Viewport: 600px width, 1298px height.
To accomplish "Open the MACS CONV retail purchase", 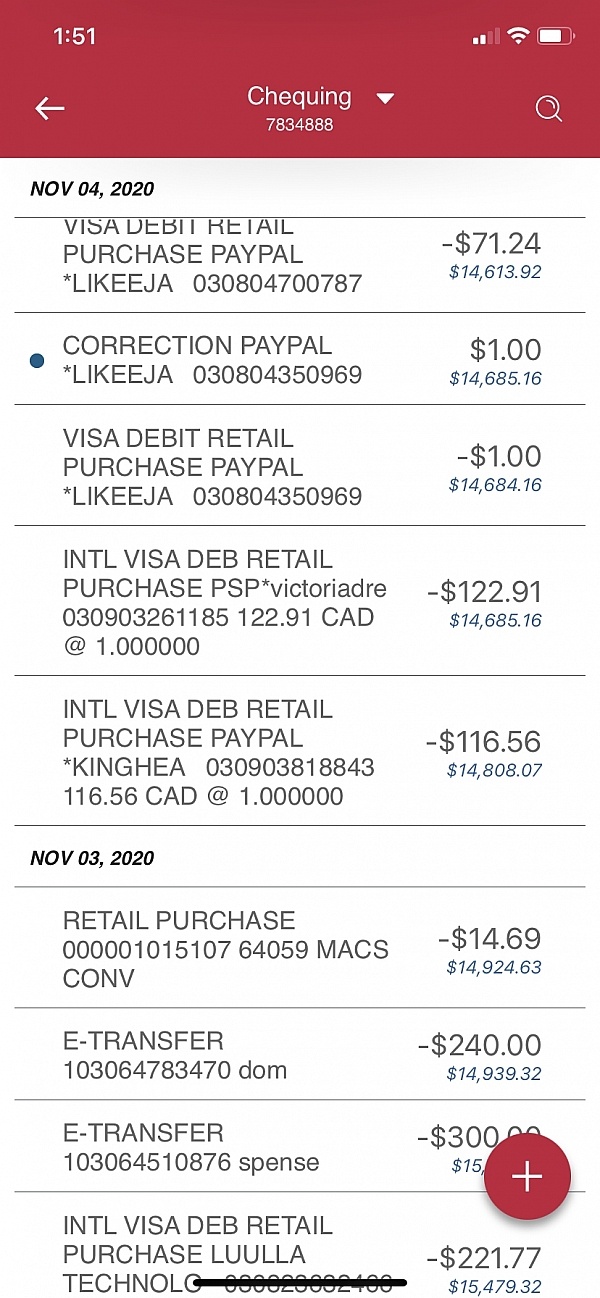I will click(300, 947).
